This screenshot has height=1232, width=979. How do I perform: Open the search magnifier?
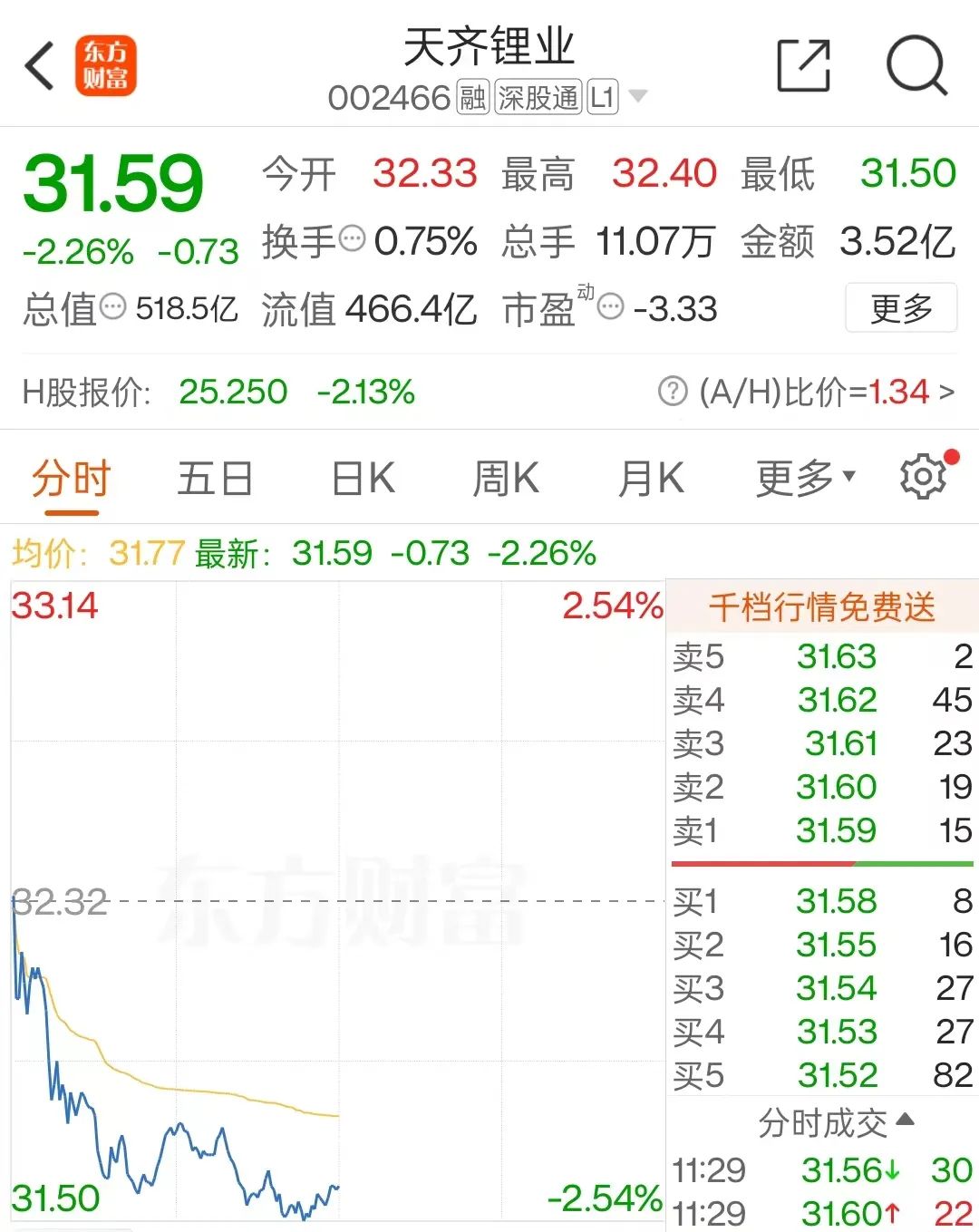point(916,65)
